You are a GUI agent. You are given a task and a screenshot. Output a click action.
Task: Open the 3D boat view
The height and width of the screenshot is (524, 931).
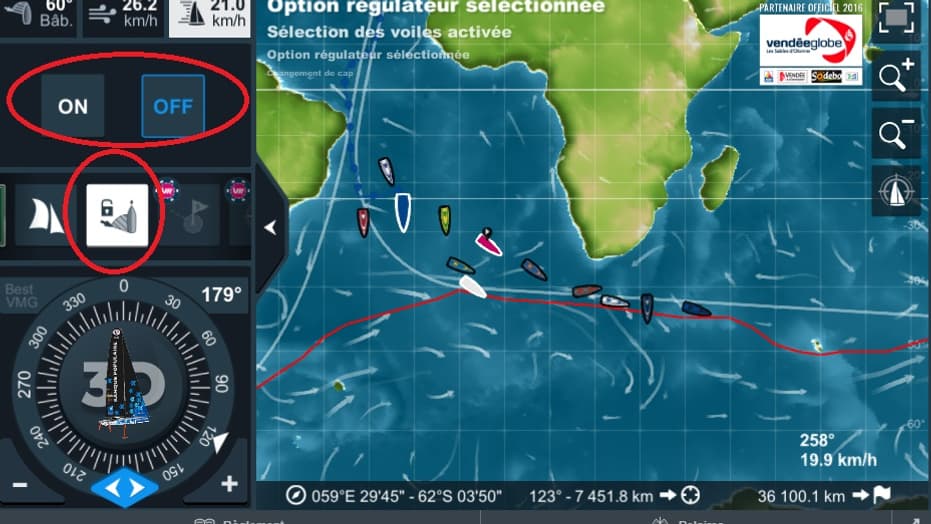[122, 382]
